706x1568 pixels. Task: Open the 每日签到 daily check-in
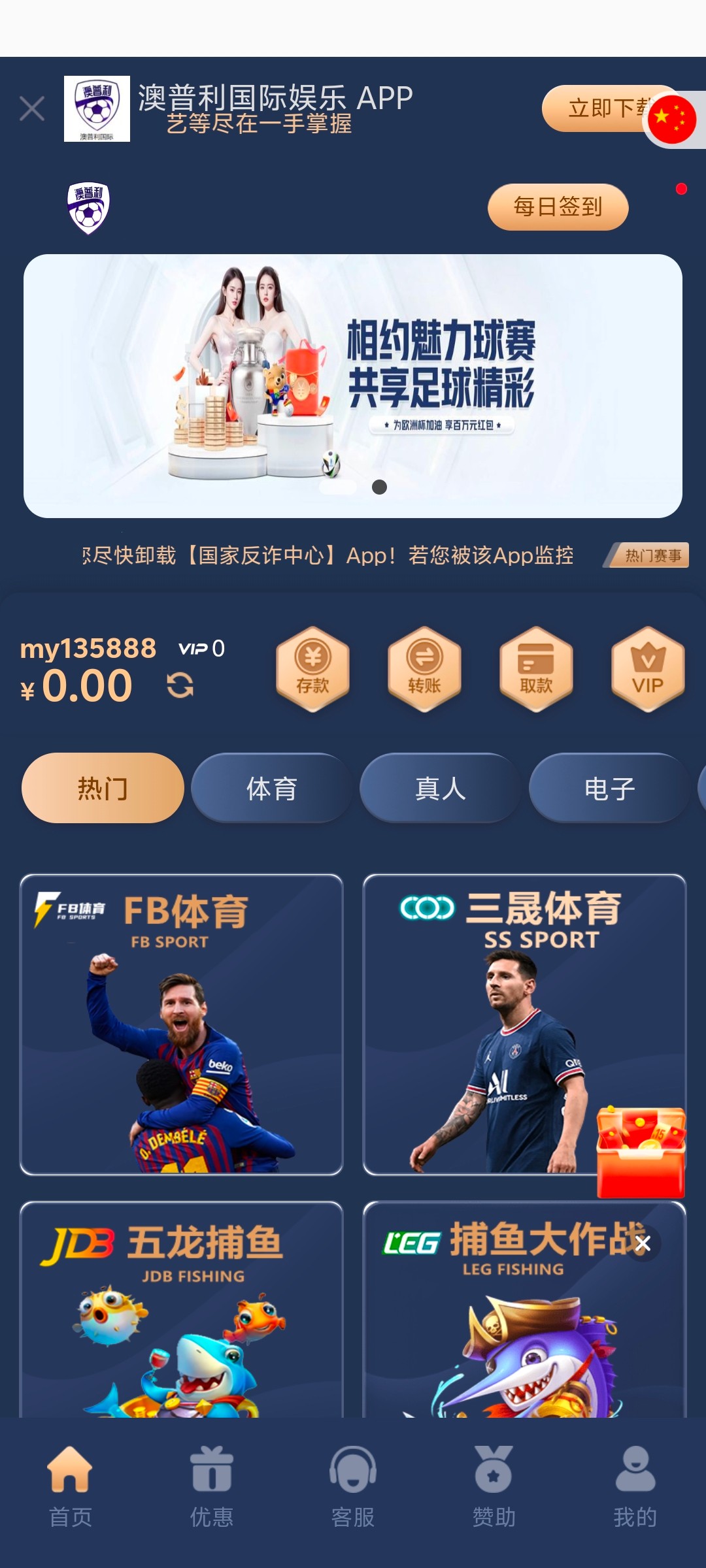pos(558,207)
